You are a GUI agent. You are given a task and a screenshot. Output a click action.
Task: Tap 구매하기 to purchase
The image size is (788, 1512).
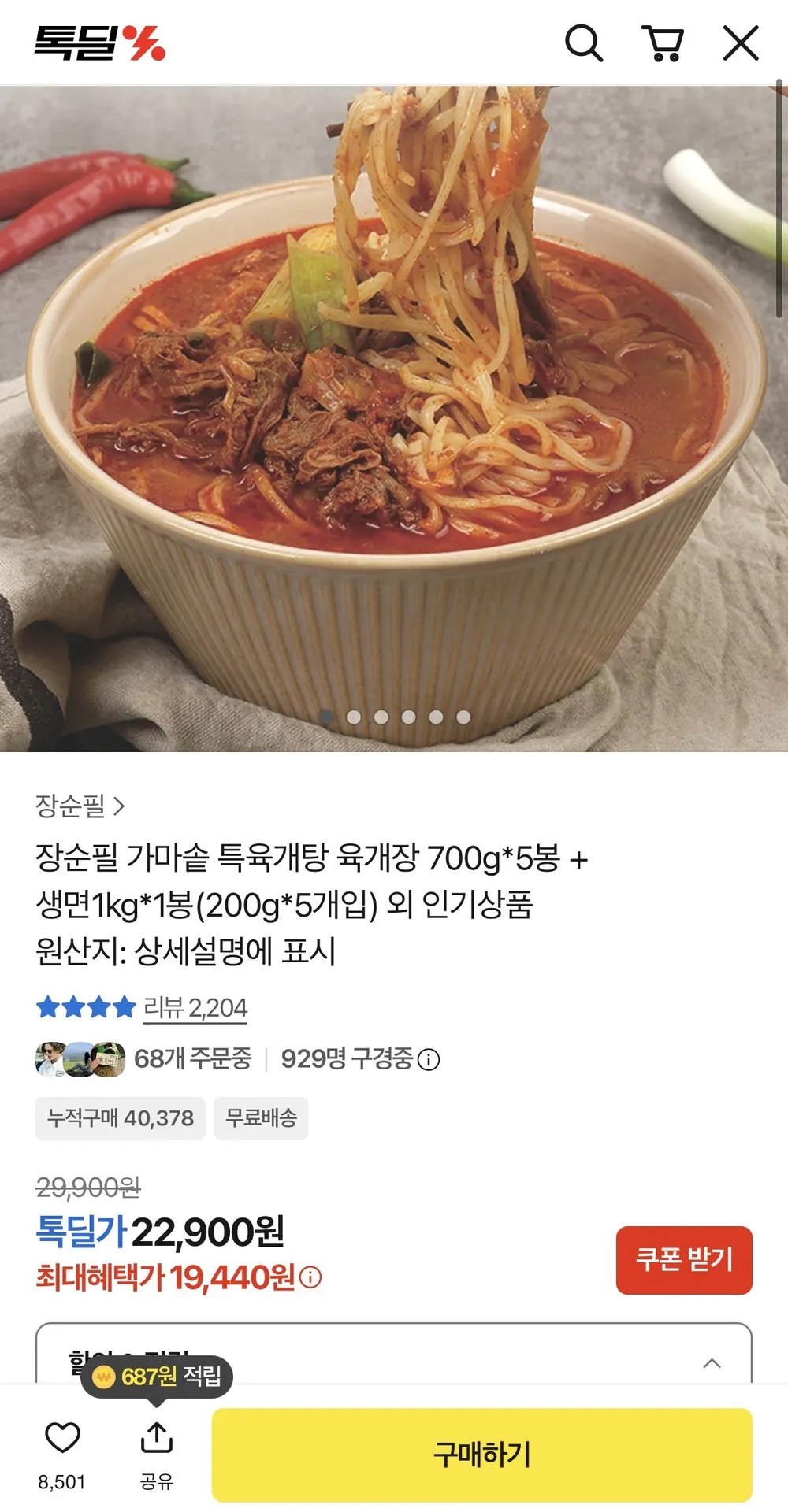[481, 1455]
